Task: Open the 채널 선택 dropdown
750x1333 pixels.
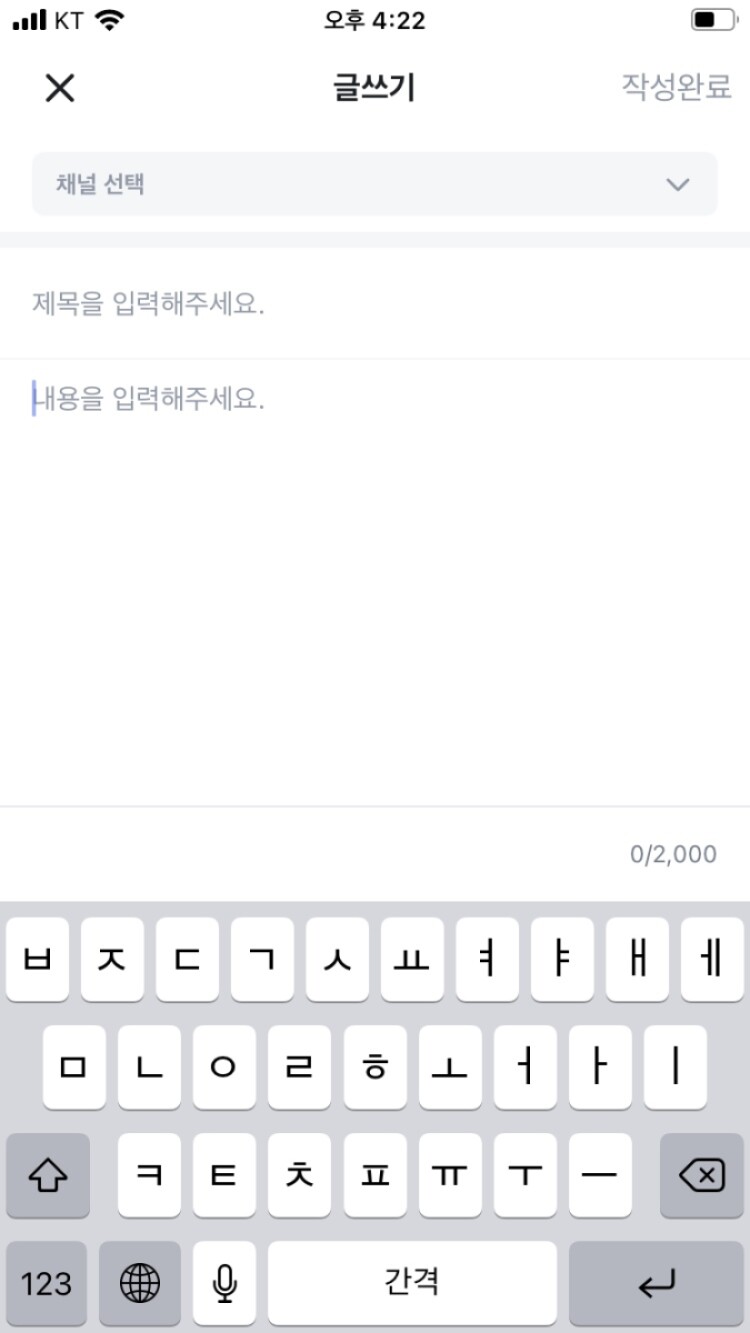Action: [x=375, y=184]
